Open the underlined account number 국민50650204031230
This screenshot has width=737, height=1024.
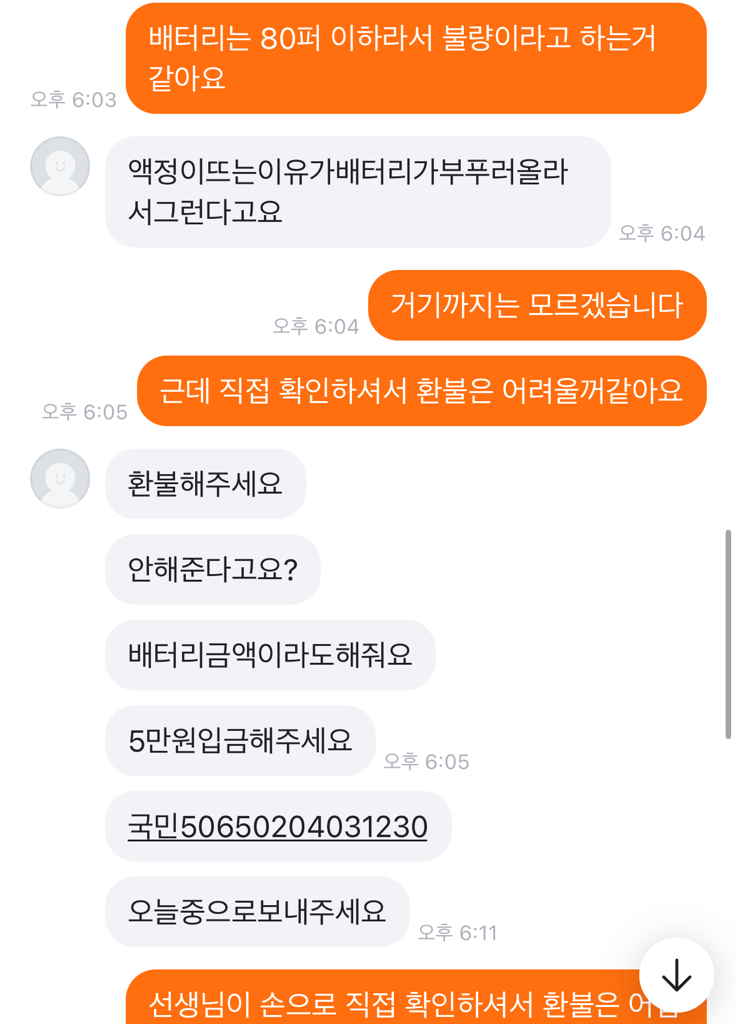(278, 827)
